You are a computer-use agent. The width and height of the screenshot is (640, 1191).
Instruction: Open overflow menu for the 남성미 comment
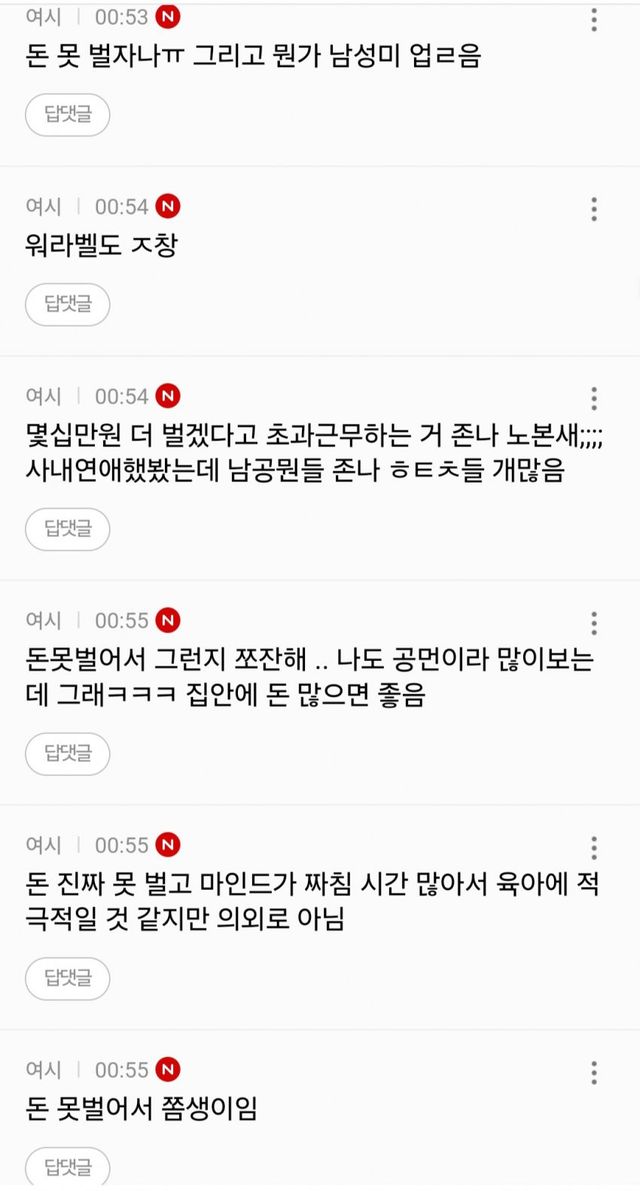coord(594,20)
